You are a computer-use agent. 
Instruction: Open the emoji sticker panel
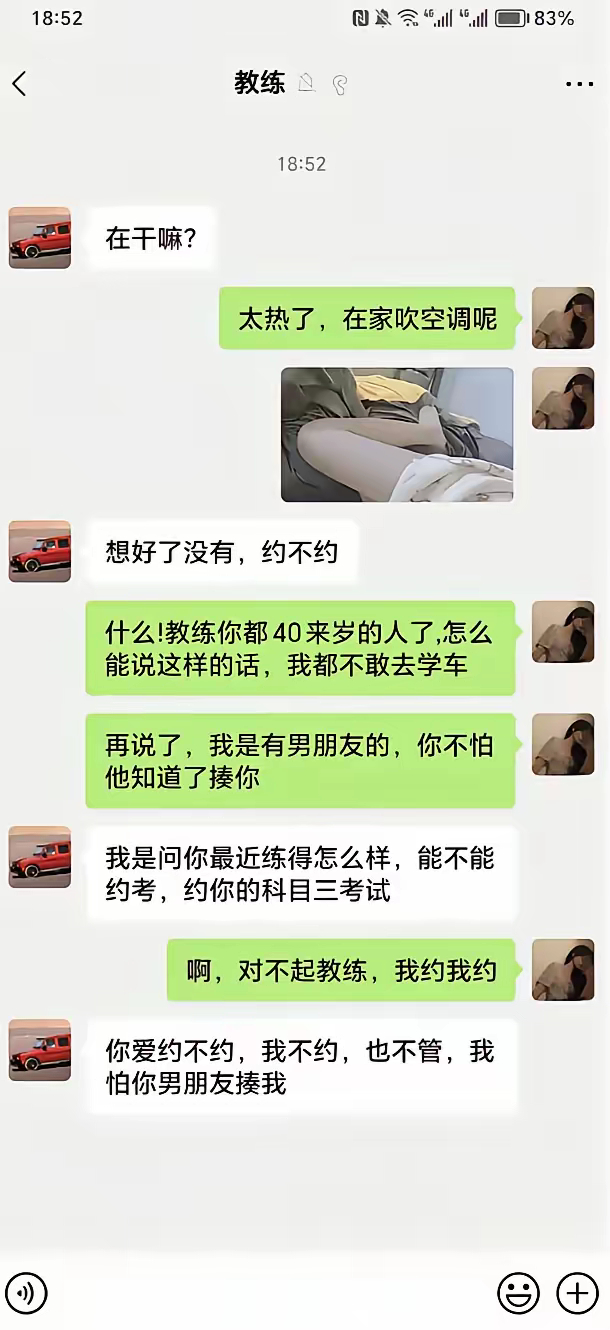[518, 1294]
